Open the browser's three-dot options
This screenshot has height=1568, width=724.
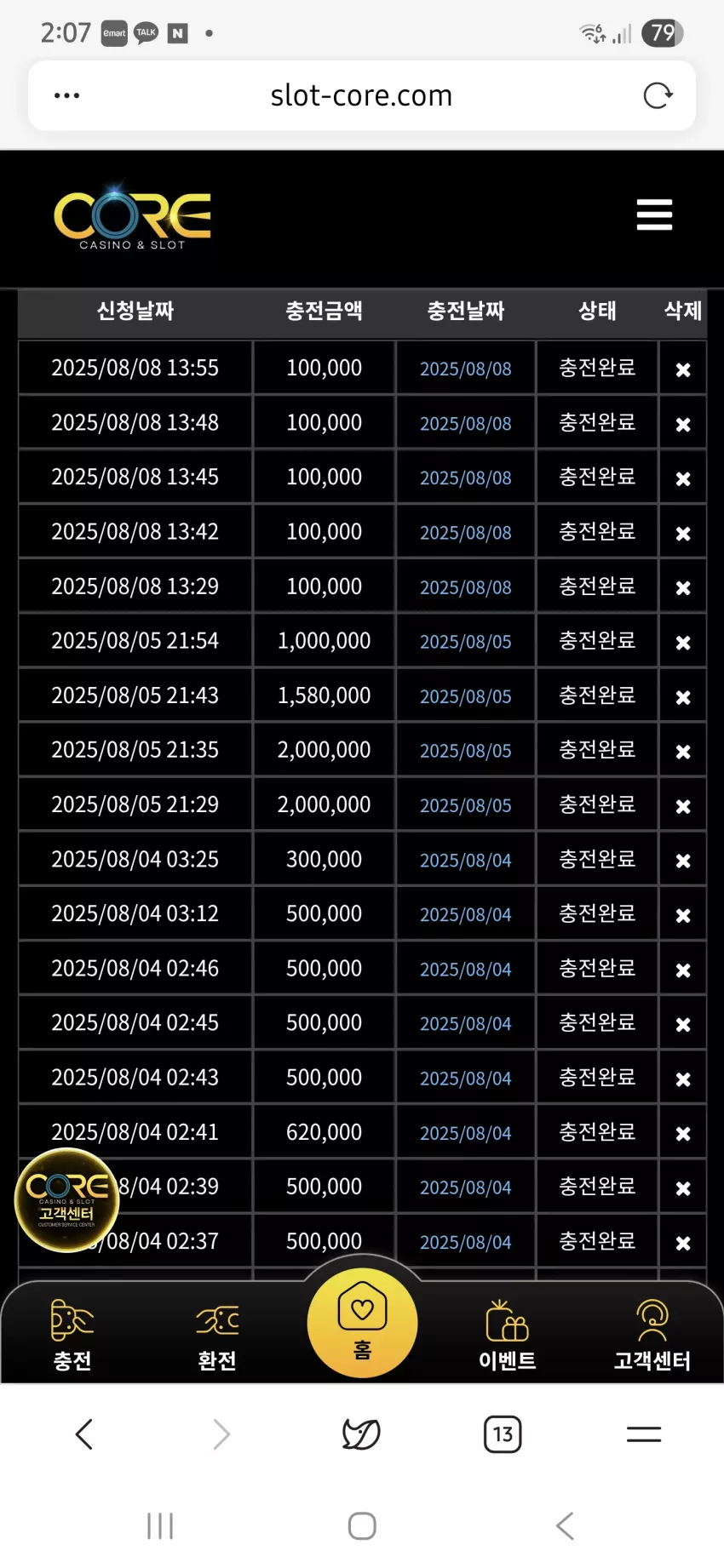coord(66,95)
